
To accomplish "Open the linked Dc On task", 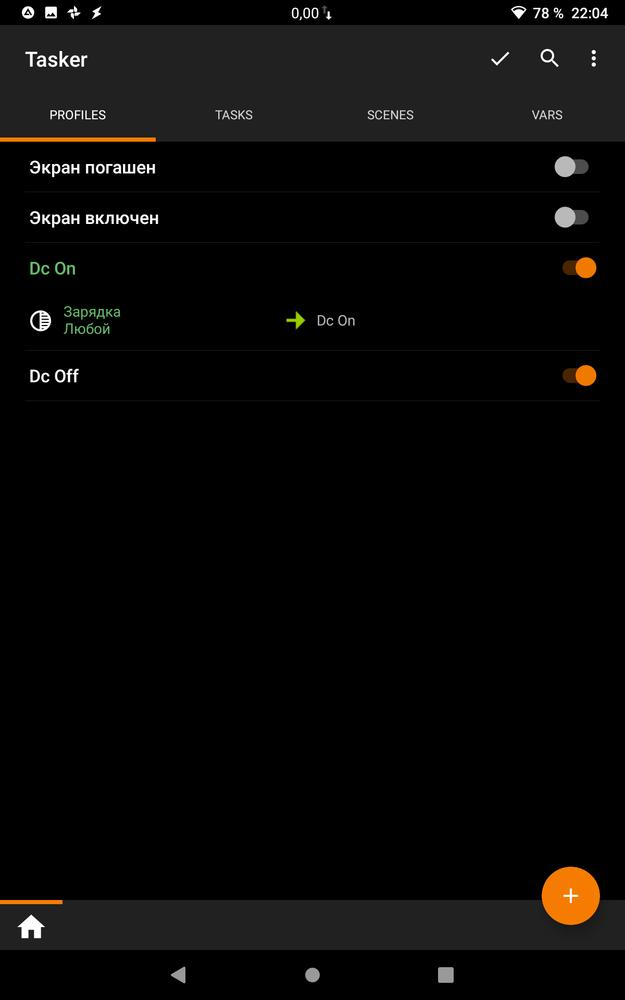I will point(335,321).
